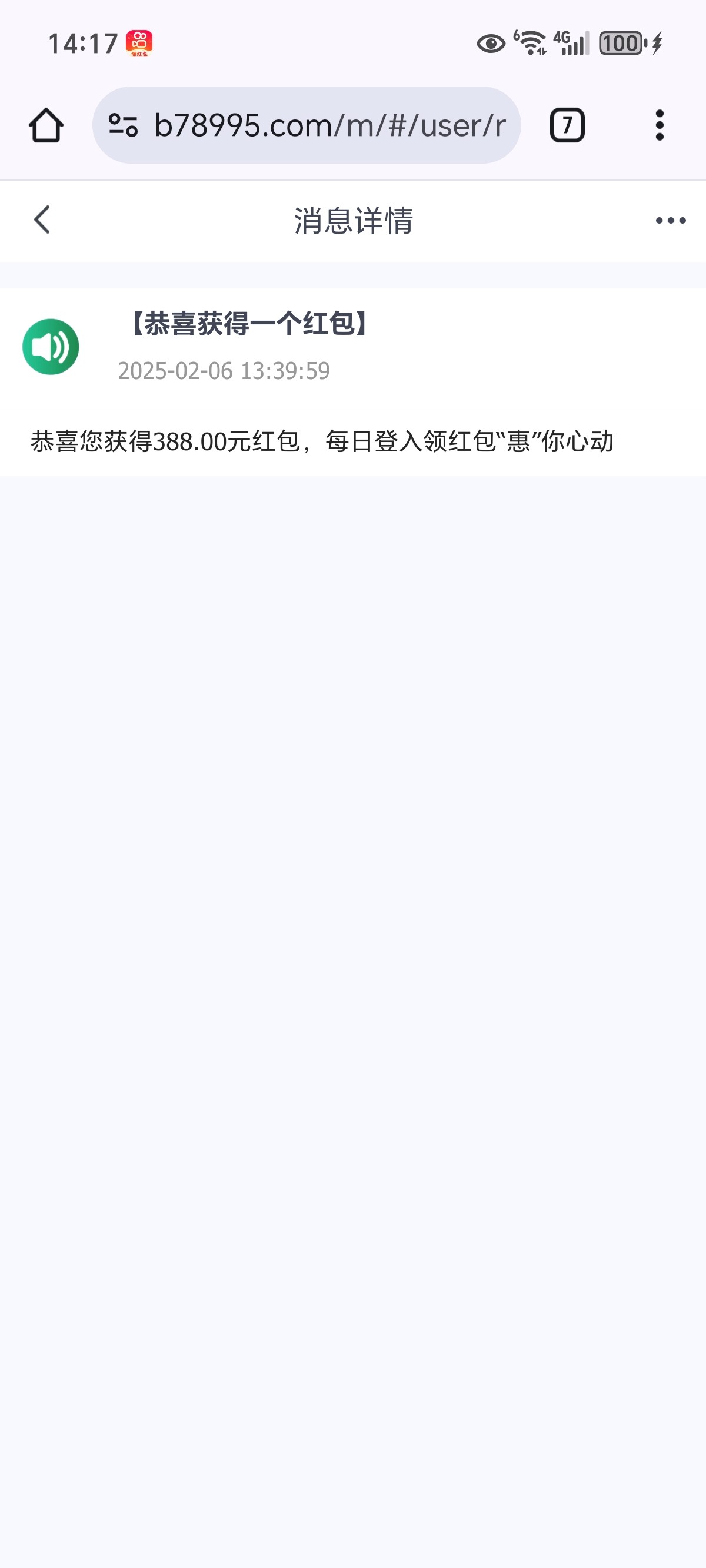Screen dimensions: 706x1568
Task: Tap the browser home button
Action: [x=46, y=125]
